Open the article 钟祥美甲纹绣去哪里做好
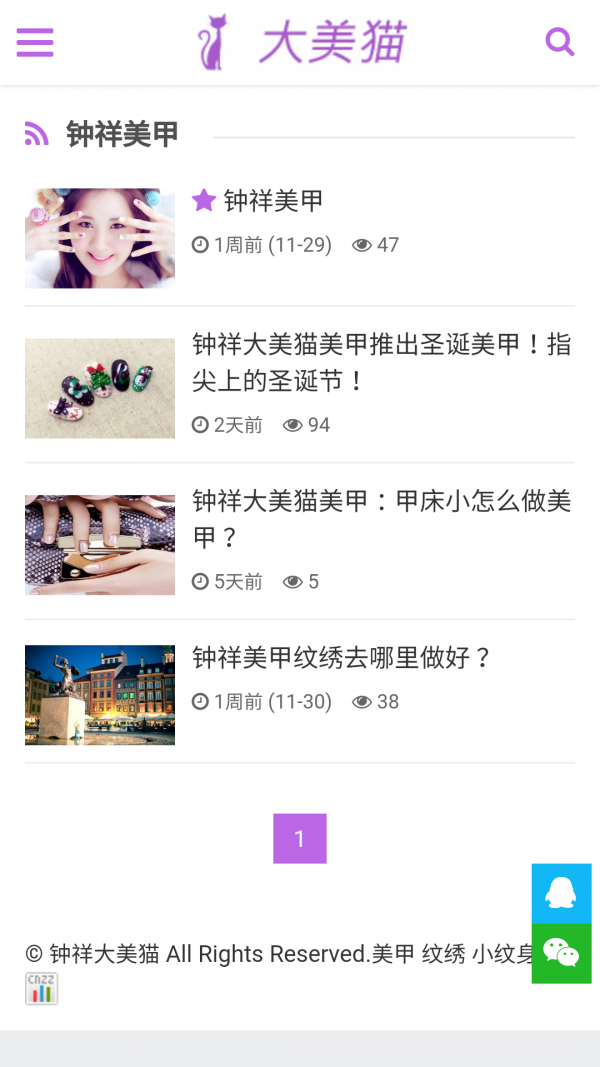The image size is (600, 1067). [342, 658]
